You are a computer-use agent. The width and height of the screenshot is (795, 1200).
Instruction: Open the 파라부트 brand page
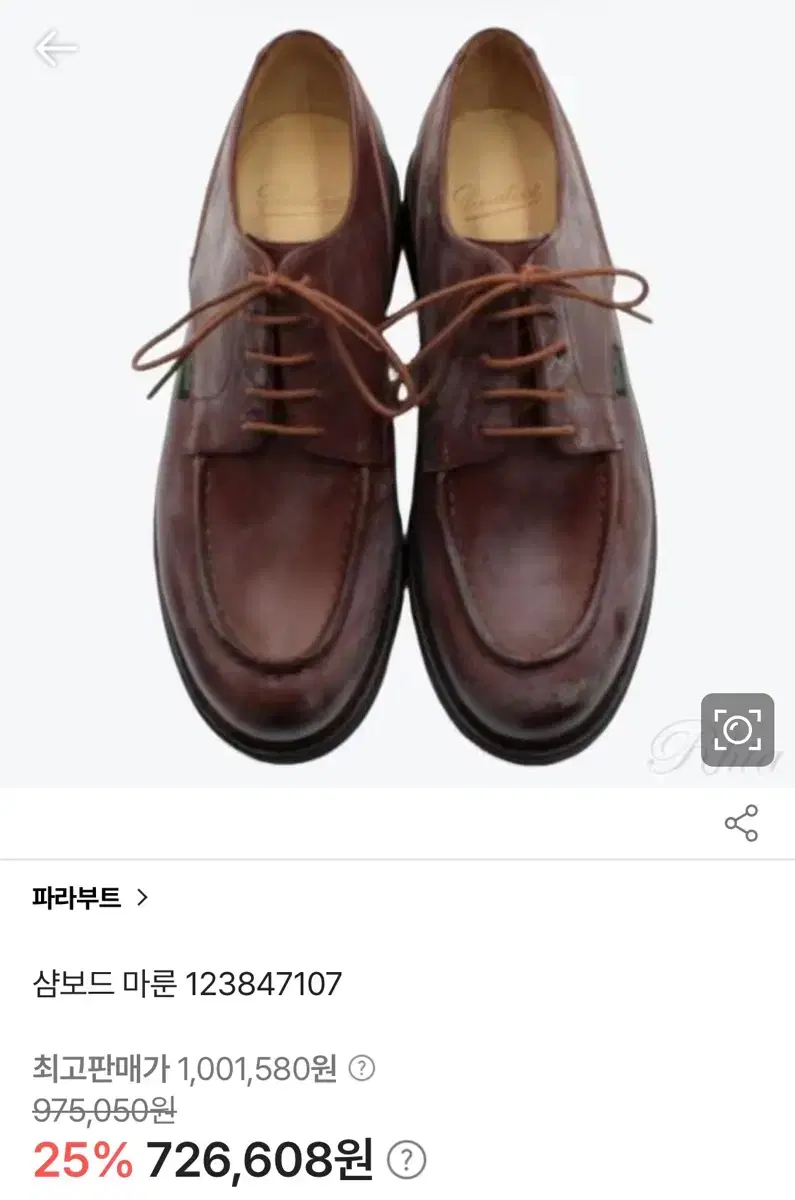[x=75, y=898]
